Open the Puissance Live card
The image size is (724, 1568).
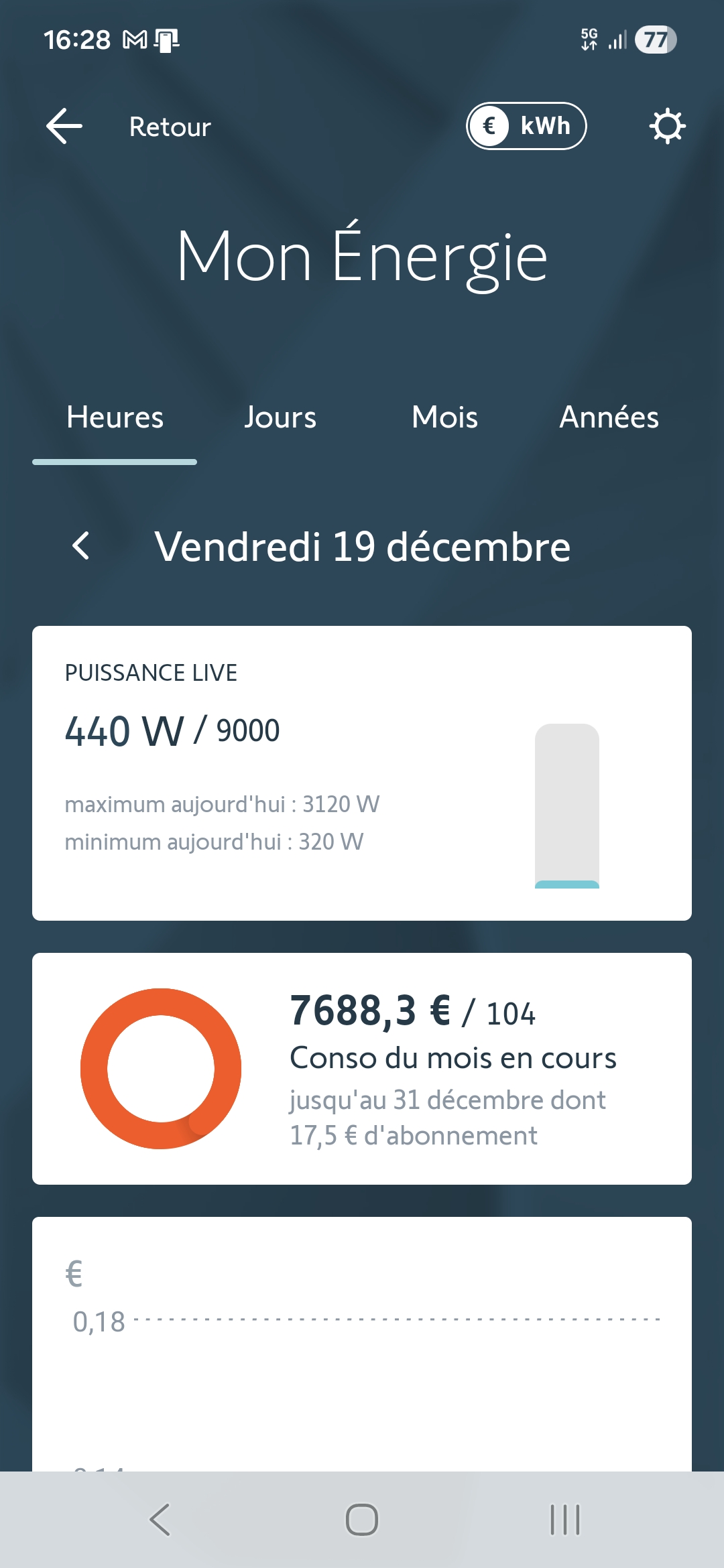click(362, 773)
